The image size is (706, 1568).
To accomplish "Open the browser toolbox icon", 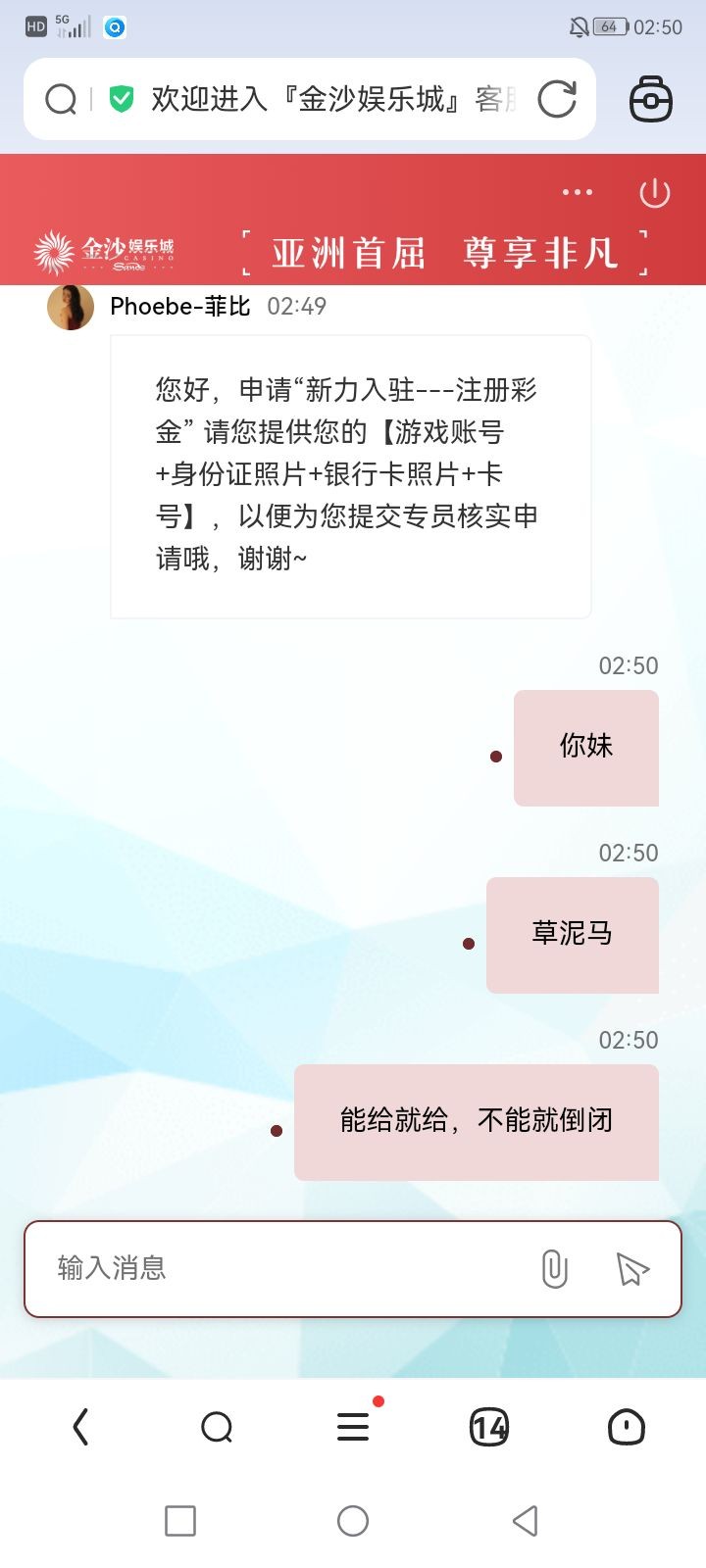I will 650,99.
